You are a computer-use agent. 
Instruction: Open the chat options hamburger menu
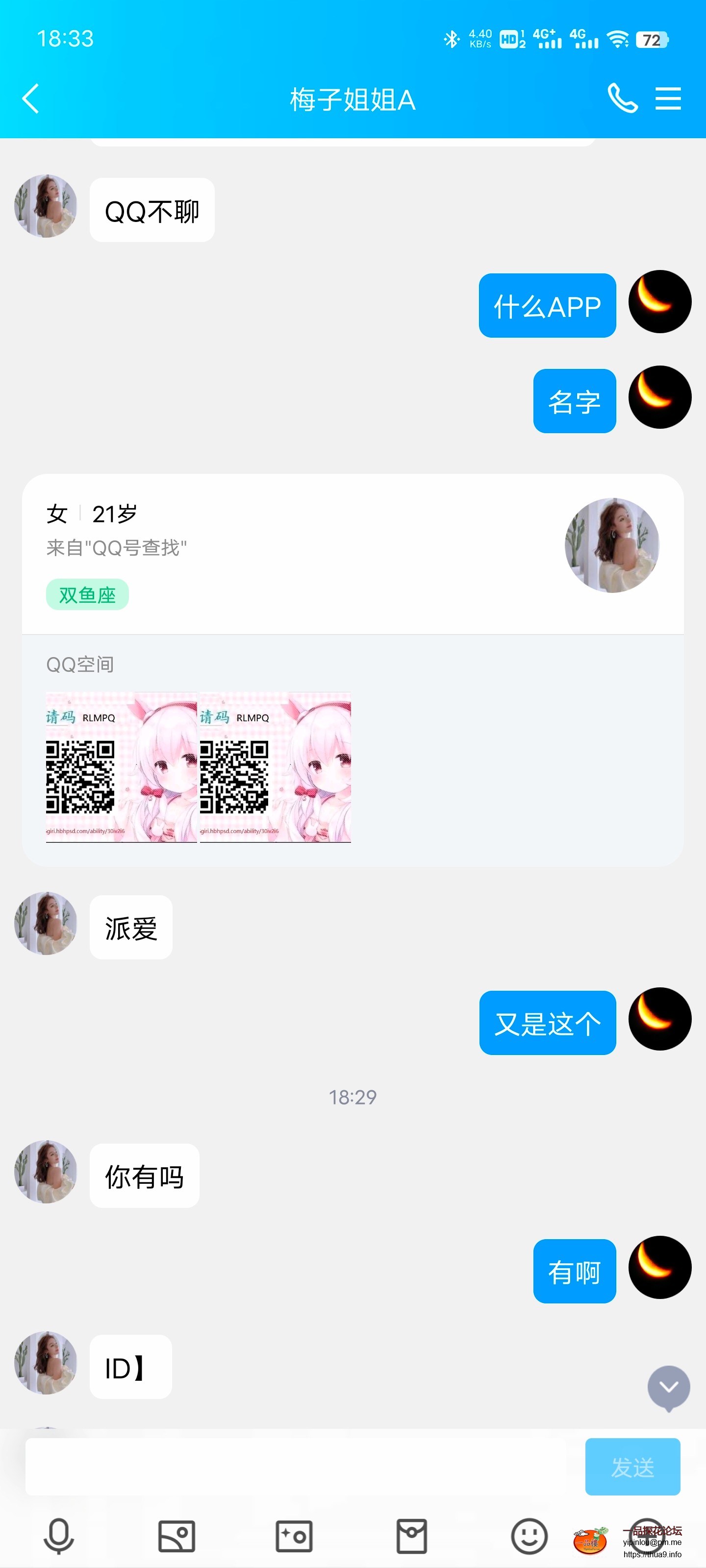668,98
